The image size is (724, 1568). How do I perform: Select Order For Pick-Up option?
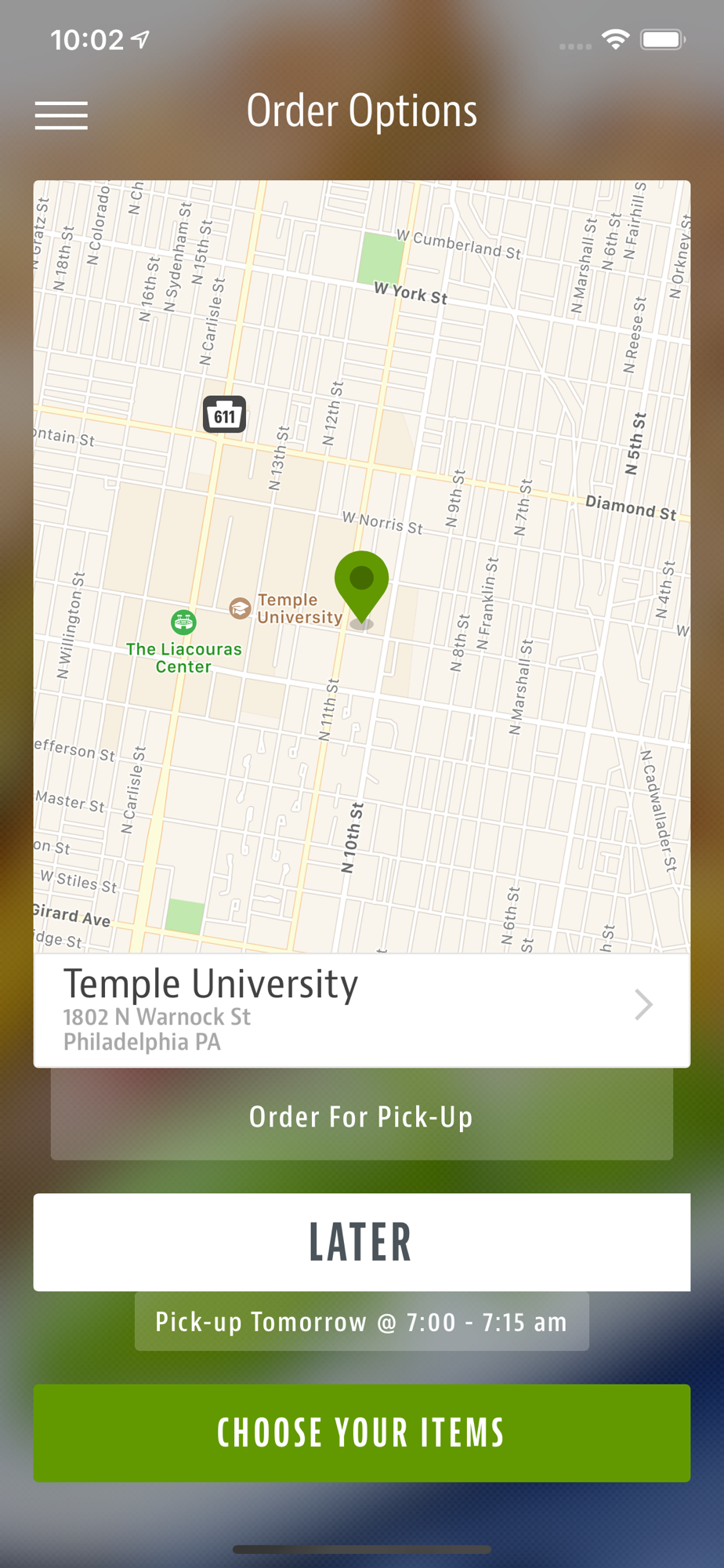click(x=361, y=1116)
